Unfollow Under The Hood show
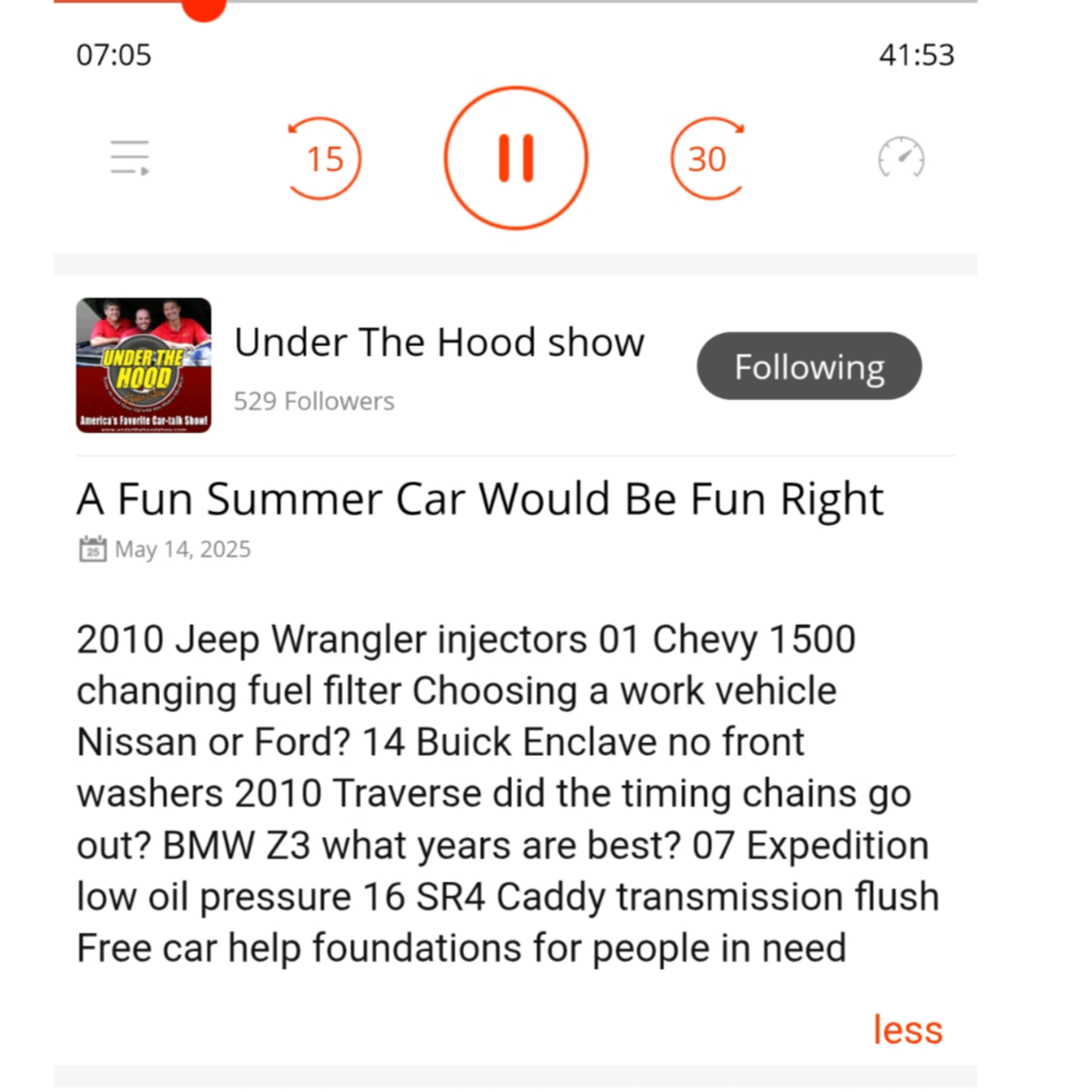The width and height of the screenshot is (1092, 1092). click(x=809, y=366)
